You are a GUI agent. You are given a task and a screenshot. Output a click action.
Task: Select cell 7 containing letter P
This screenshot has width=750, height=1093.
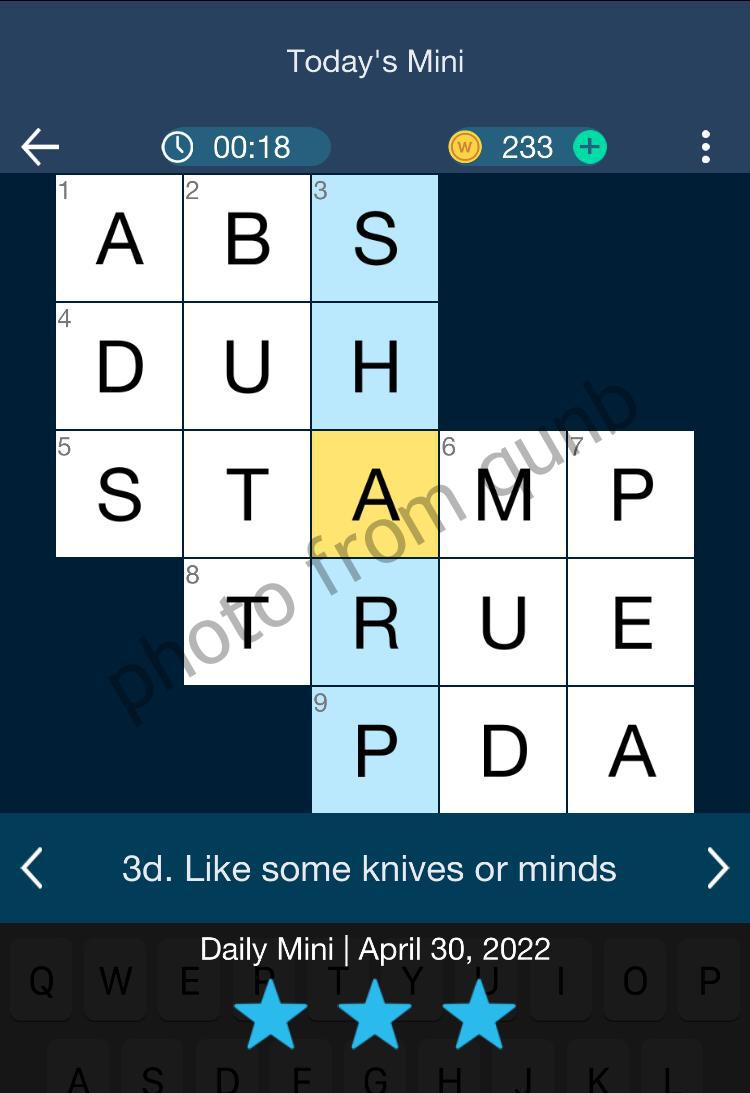(631, 494)
